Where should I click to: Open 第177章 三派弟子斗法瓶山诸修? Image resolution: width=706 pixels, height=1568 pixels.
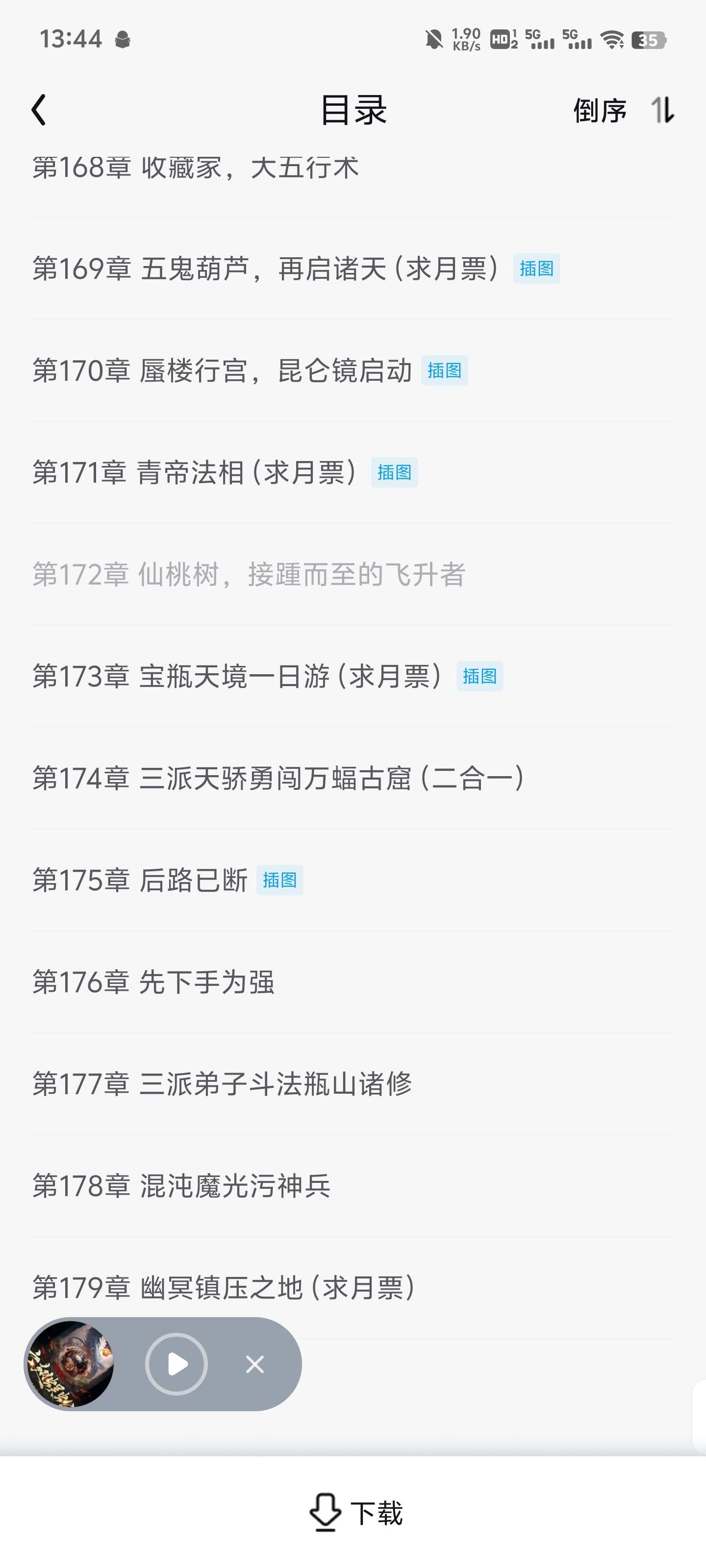tap(353, 1083)
